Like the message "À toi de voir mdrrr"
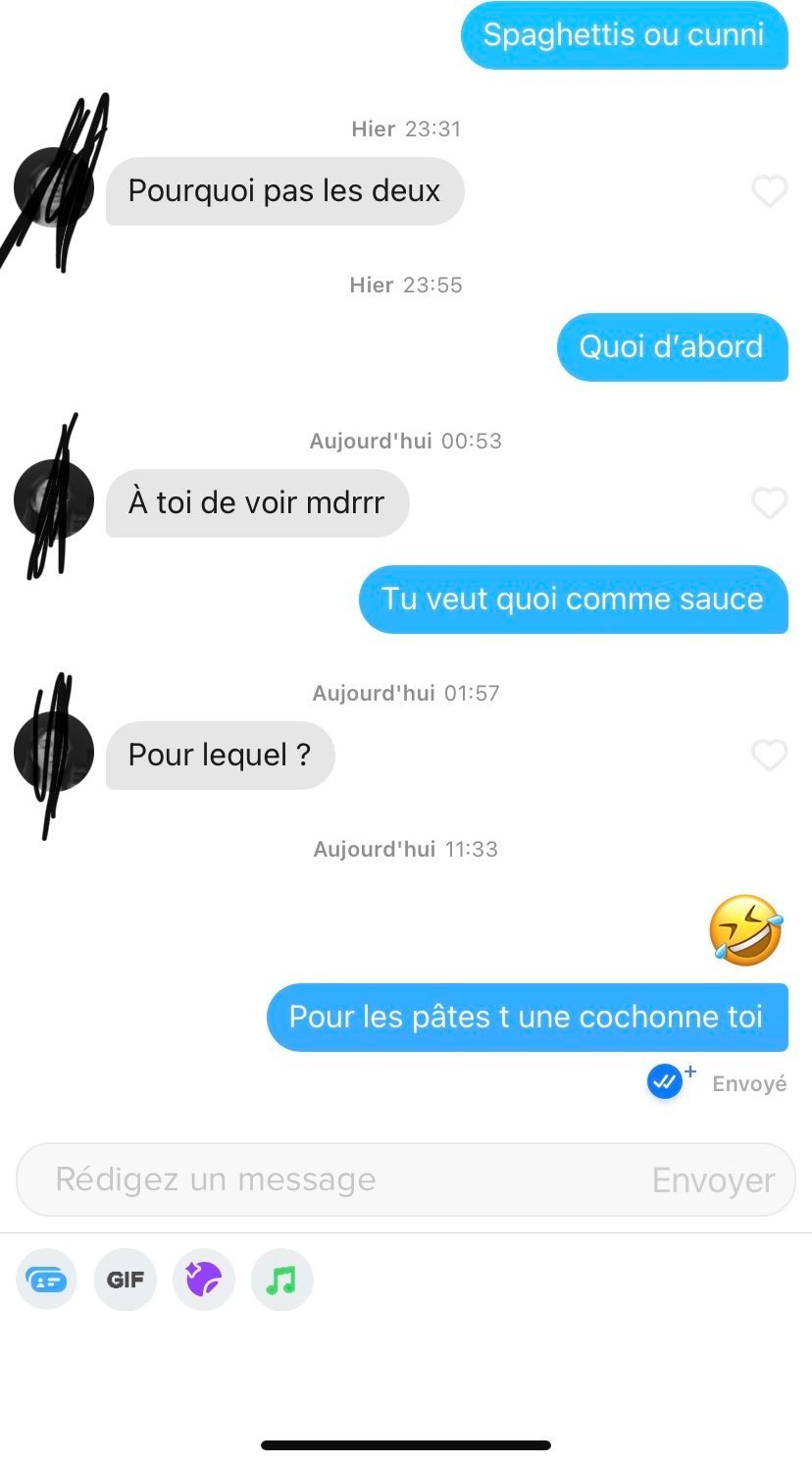The image size is (812, 1465). coord(769,503)
